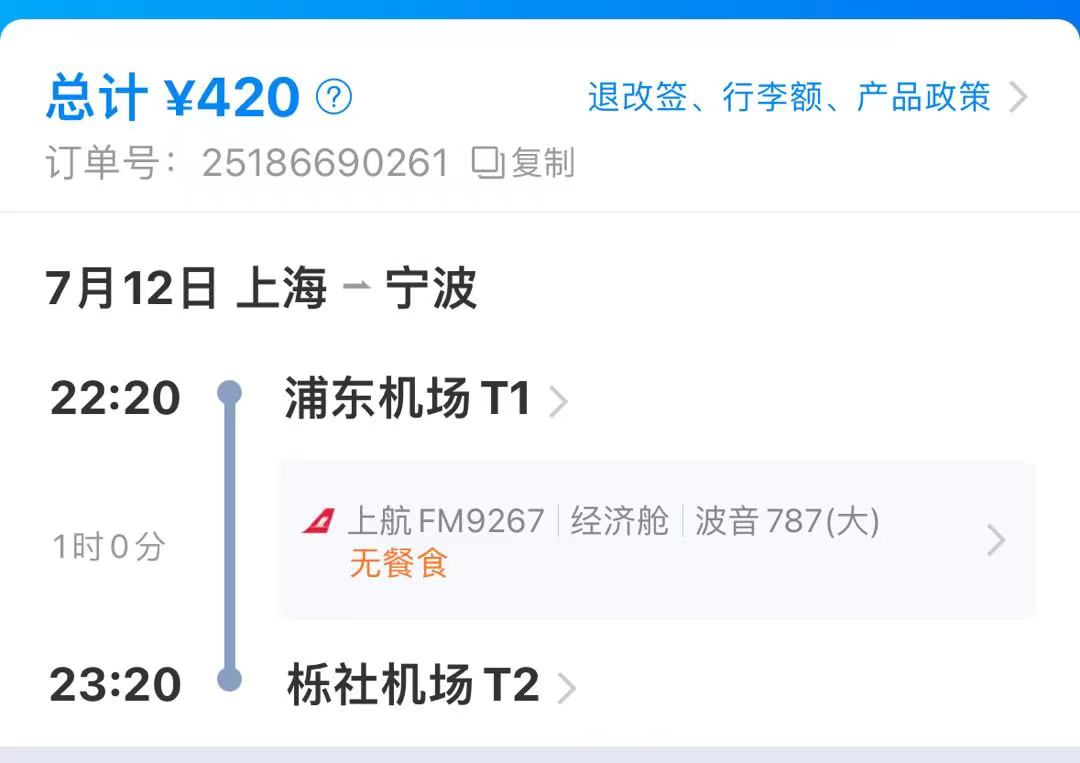This screenshot has height=763, width=1080.
Task: Open the total price help icon
Action: point(334,98)
